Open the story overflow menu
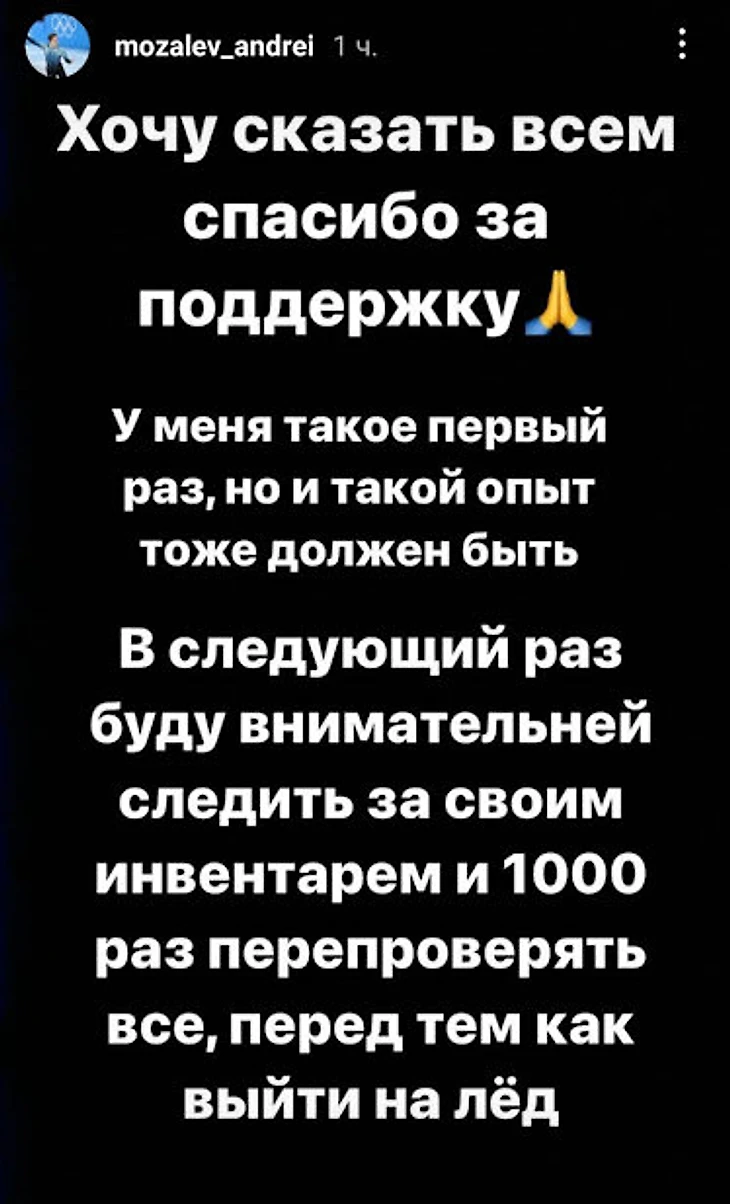The width and height of the screenshot is (730, 1204). point(682,45)
